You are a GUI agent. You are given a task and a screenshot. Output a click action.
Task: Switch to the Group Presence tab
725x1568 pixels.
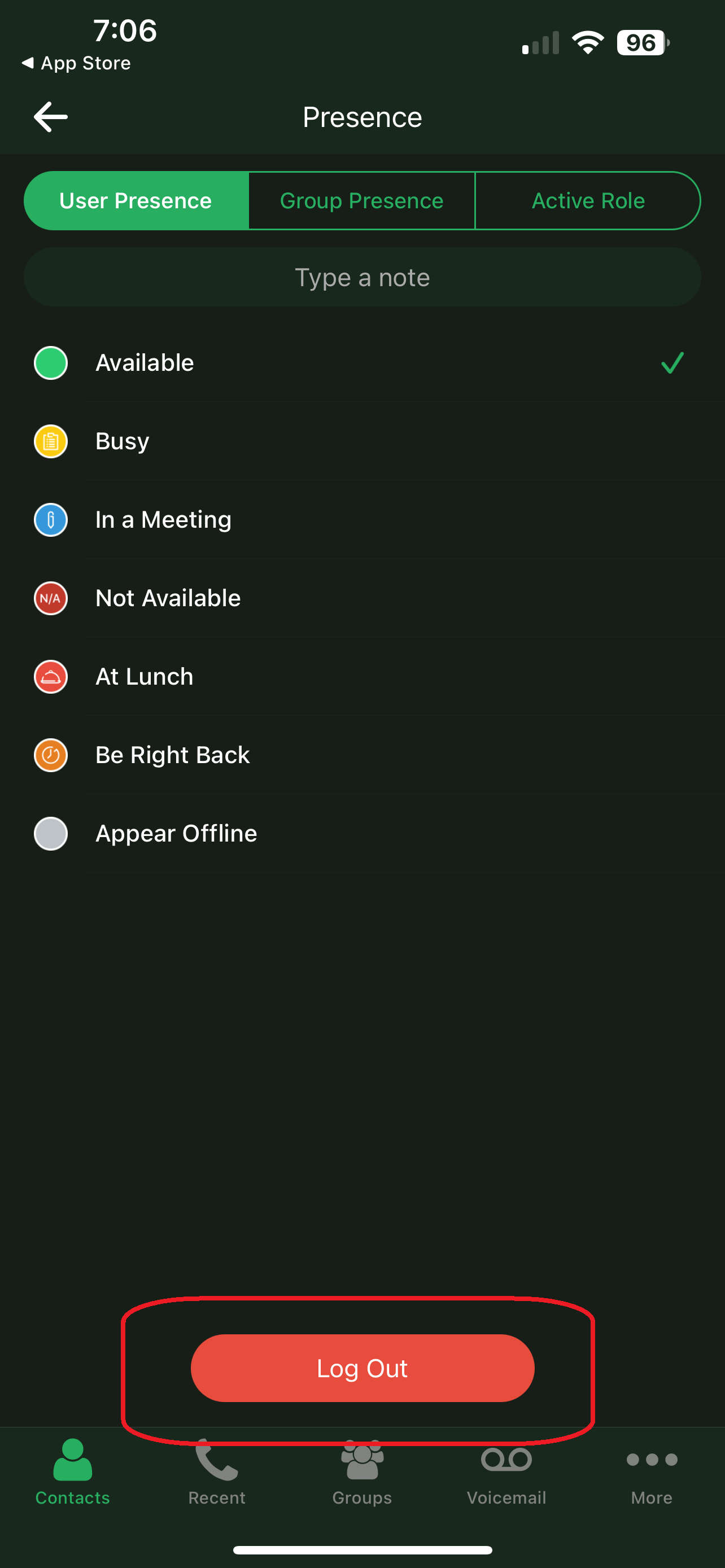pos(361,201)
